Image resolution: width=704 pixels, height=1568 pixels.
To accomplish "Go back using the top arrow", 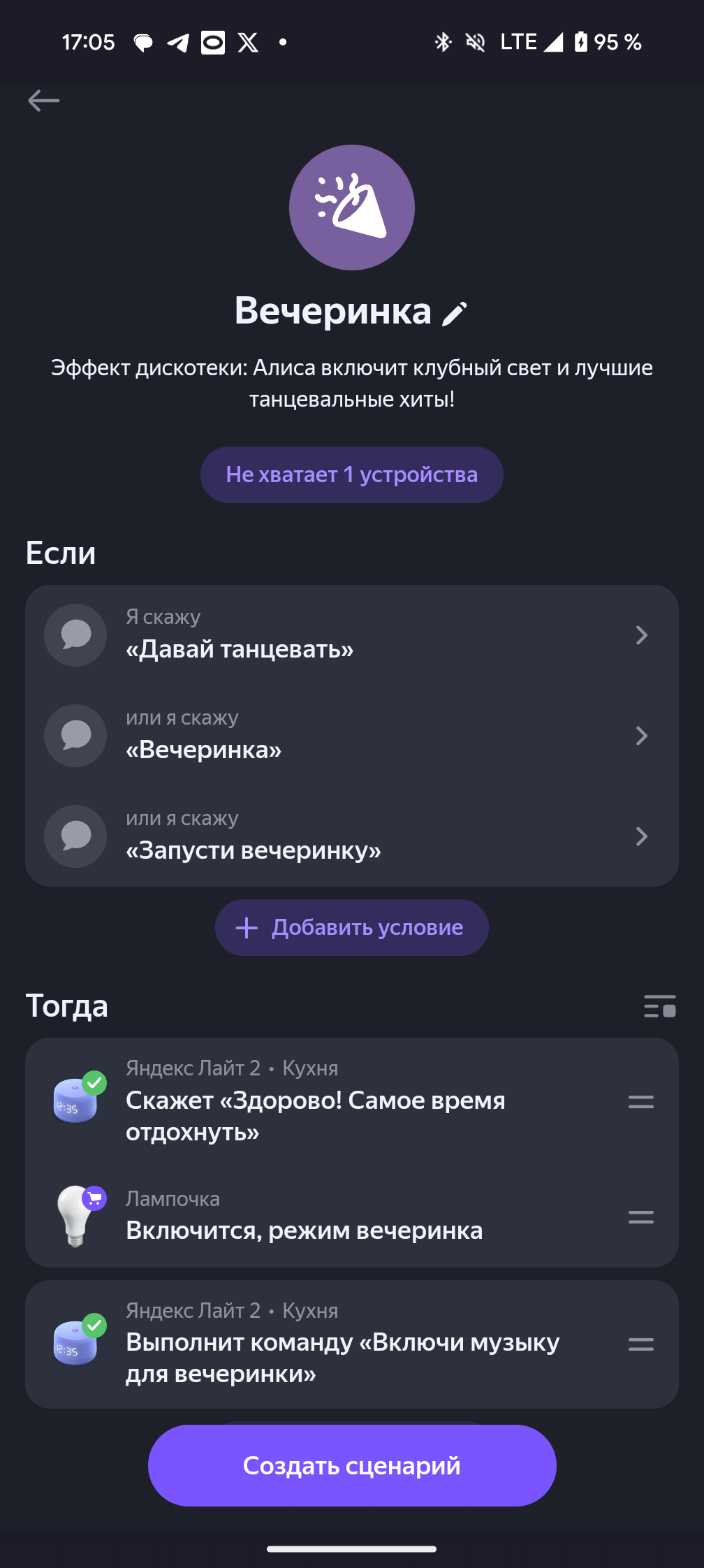I will 43,101.
